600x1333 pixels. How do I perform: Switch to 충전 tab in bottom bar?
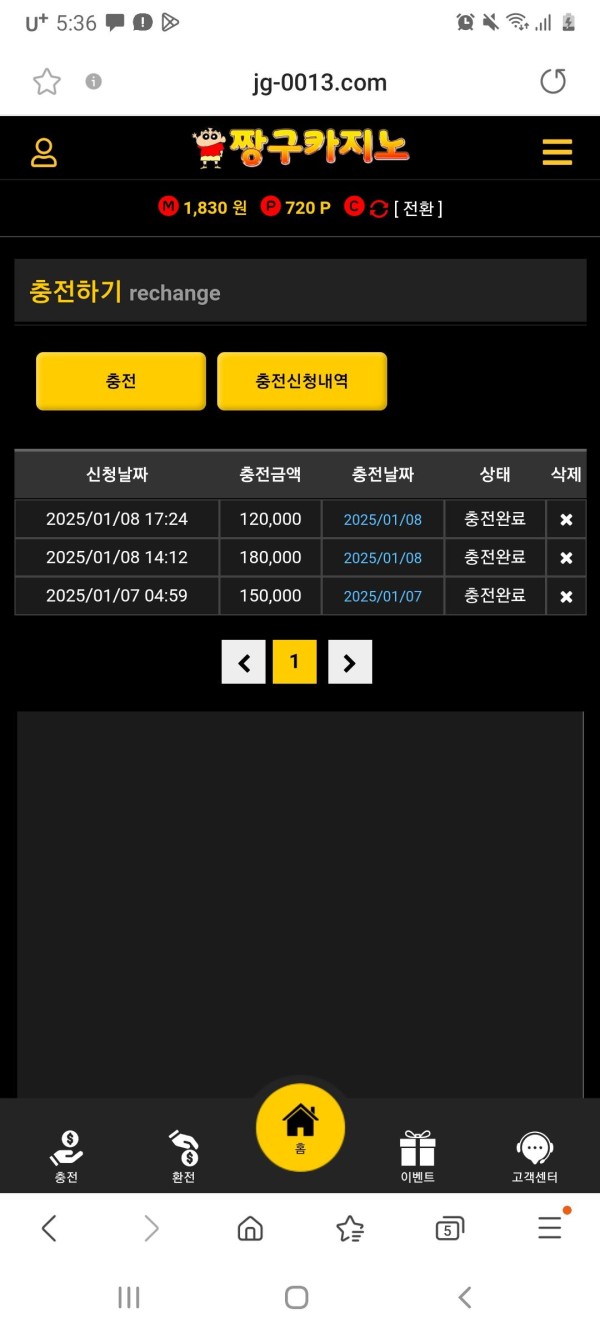(x=66, y=1157)
